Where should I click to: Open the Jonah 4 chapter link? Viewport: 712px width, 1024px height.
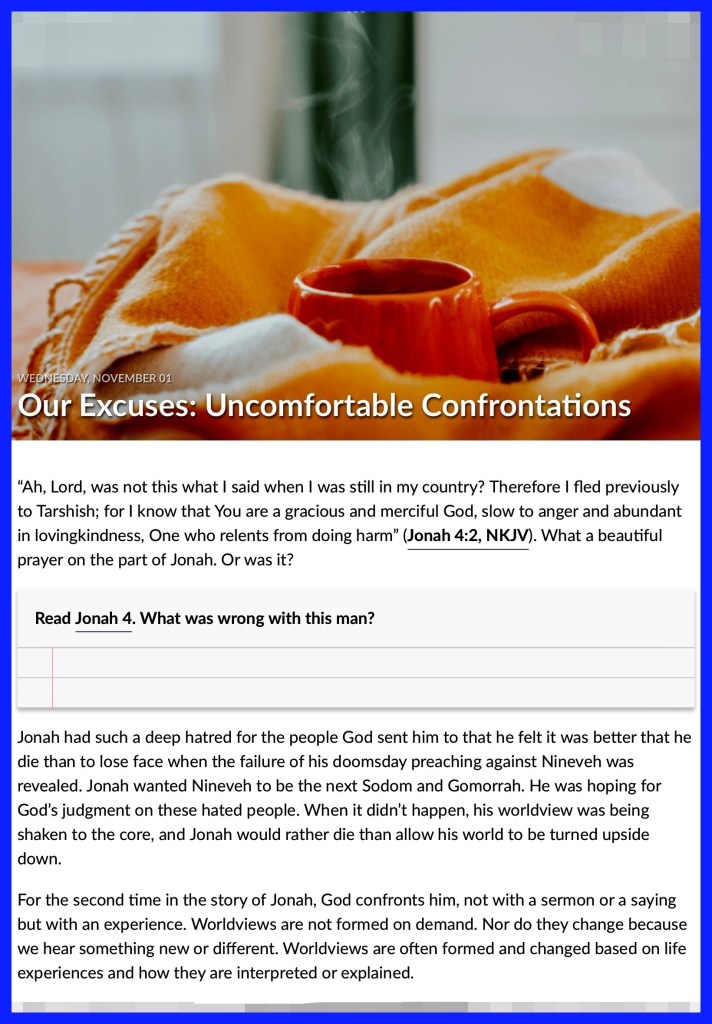click(x=103, y=618)
